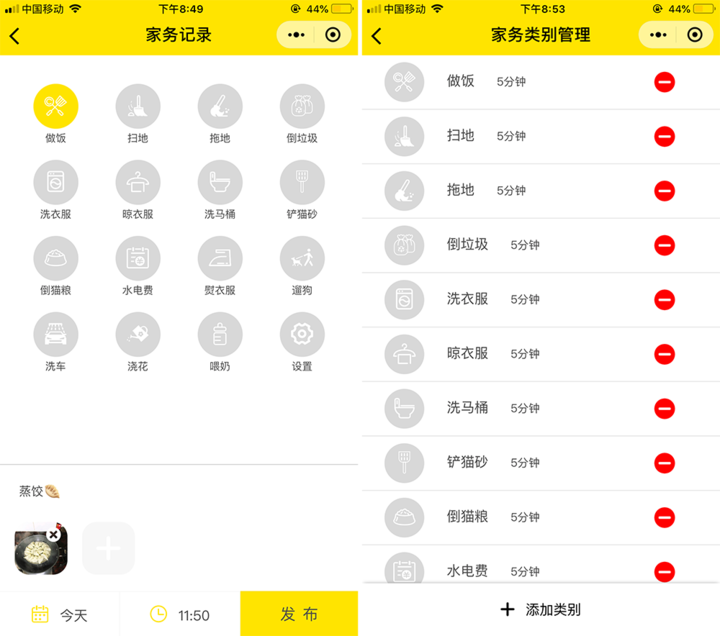The image size is (720, 636).
Task: Select the 浇花 chore icon
Action: [138, 335]
